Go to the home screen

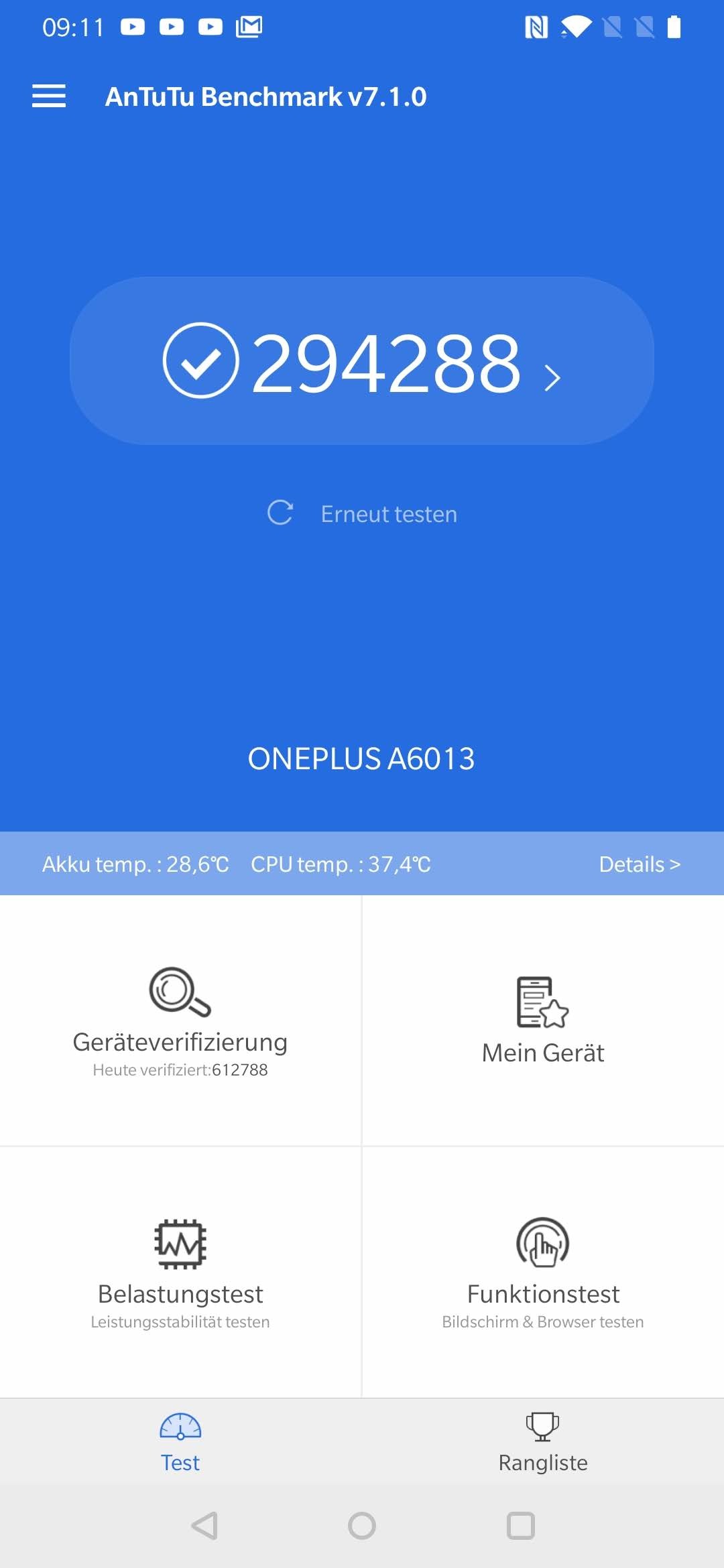click(362, 1526)
